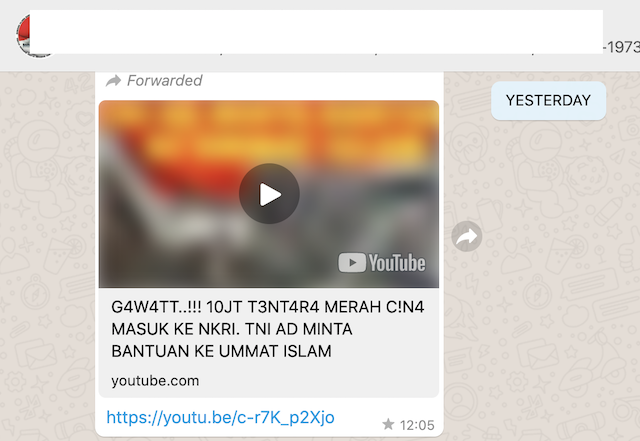Screen dimensions: 640x441
Task: Open the YouTube link preview card
Action: tap(268, 340)
